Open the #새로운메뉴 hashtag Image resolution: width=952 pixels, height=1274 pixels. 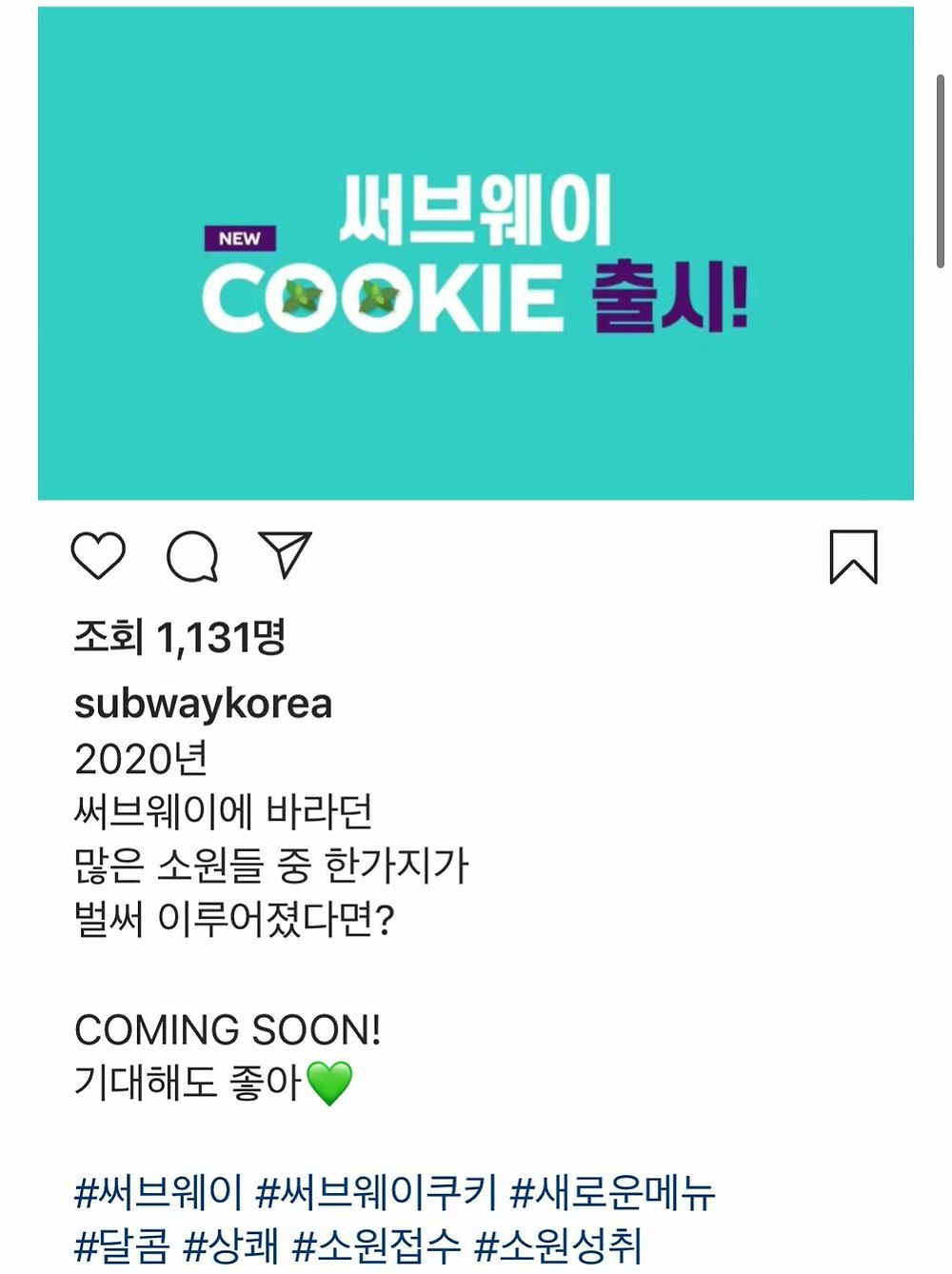[x=613, y=1192]
